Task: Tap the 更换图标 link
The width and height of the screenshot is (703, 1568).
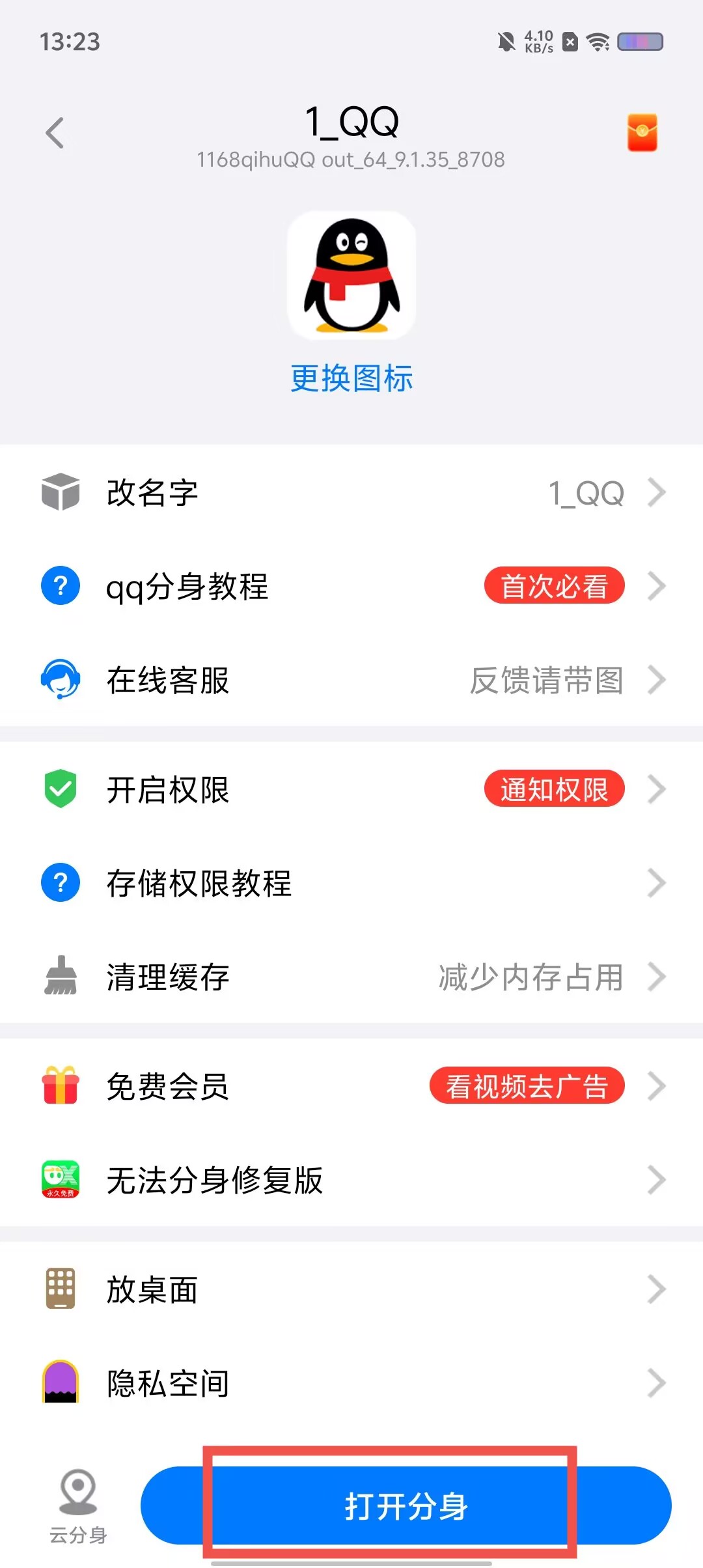Action: click(x=351, y=378)
